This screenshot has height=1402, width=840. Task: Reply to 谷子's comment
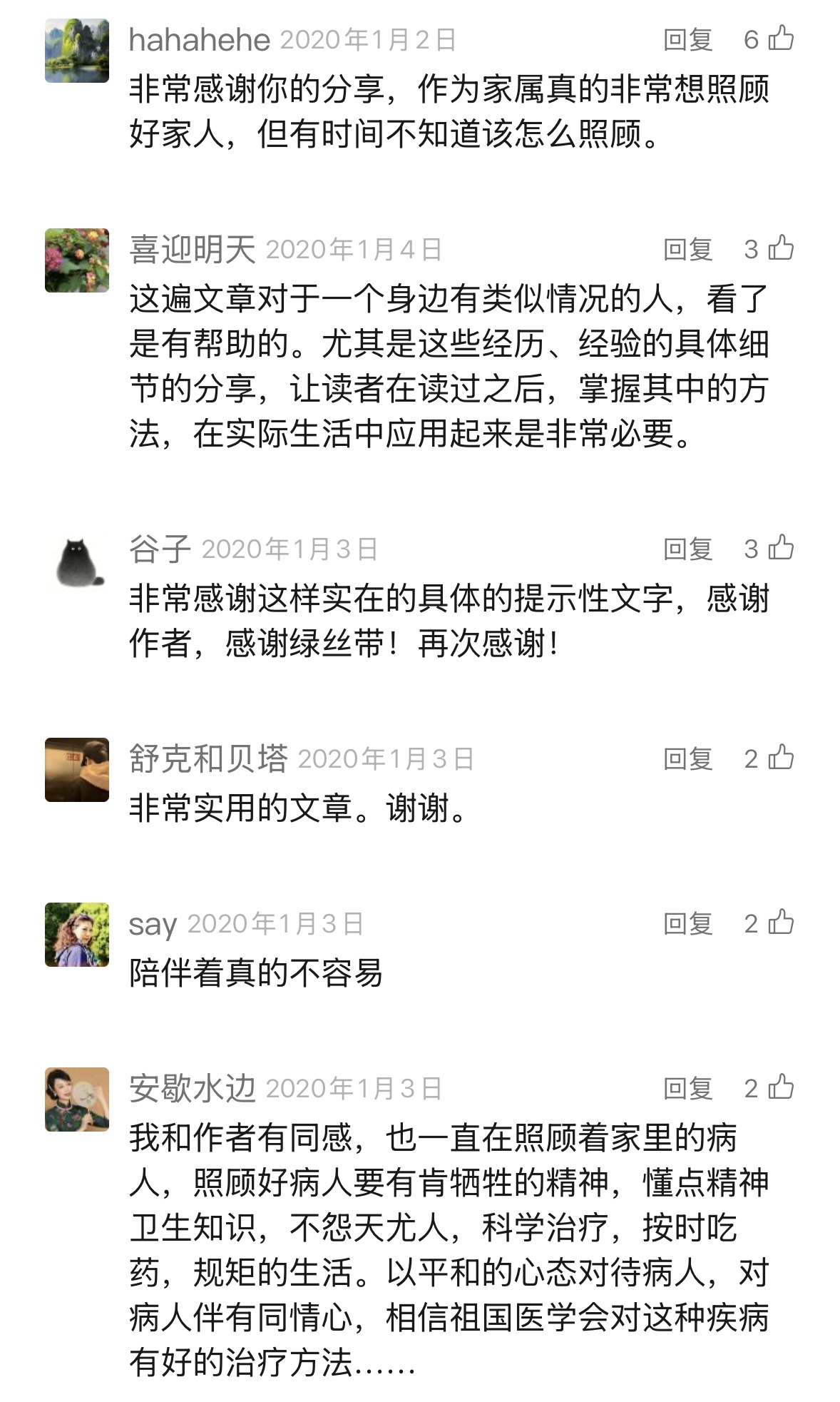[x=687, y=549]
